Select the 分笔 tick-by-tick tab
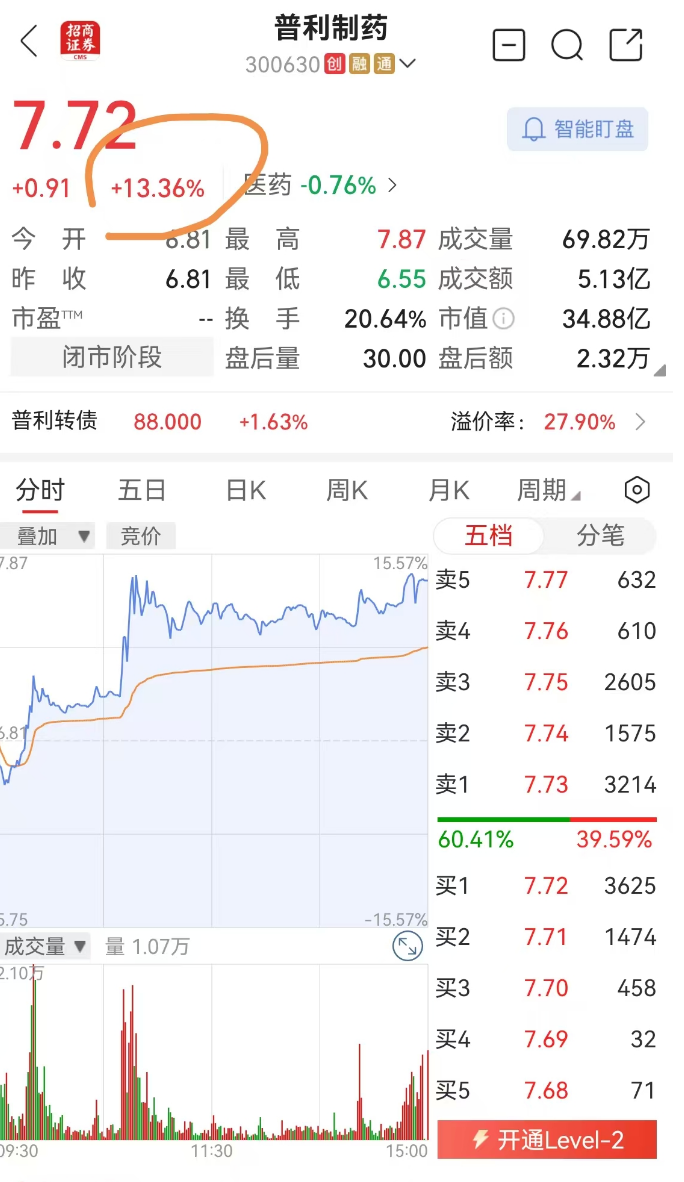This screenshot has width=684, height=1182. 600,536
